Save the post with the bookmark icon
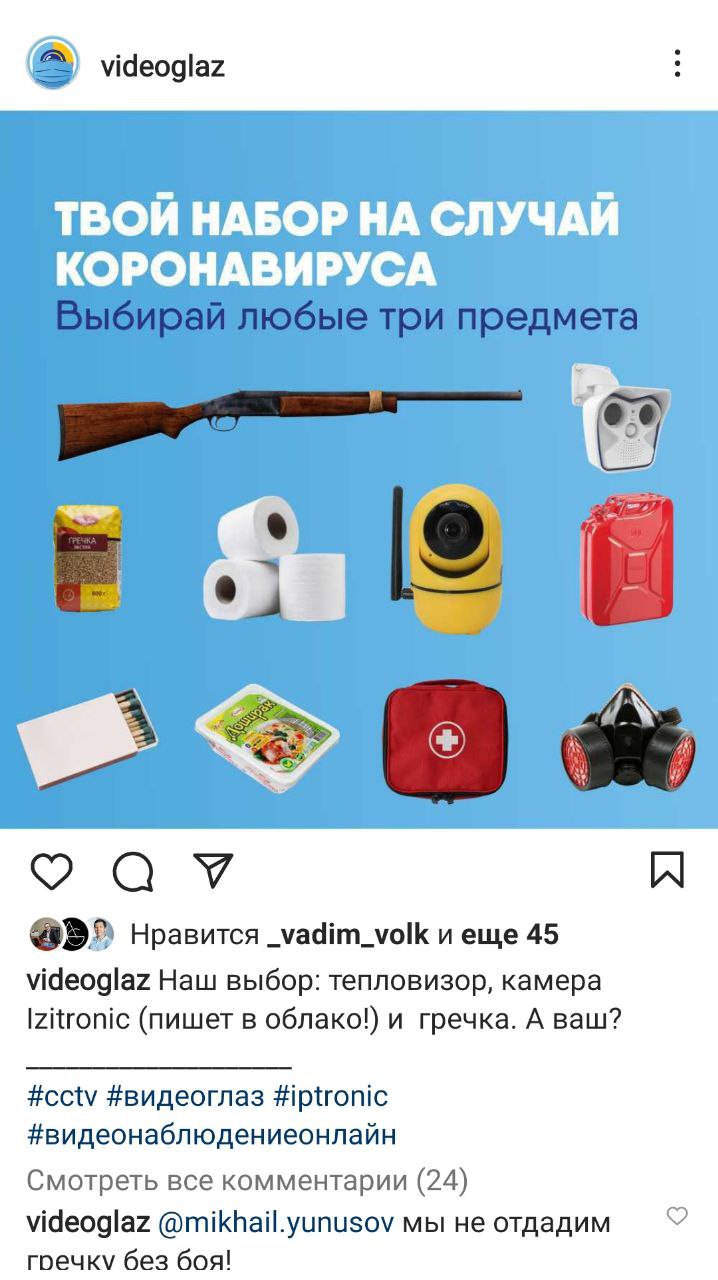This screenshot has height=1280, width=718. (x=667, y=870)
